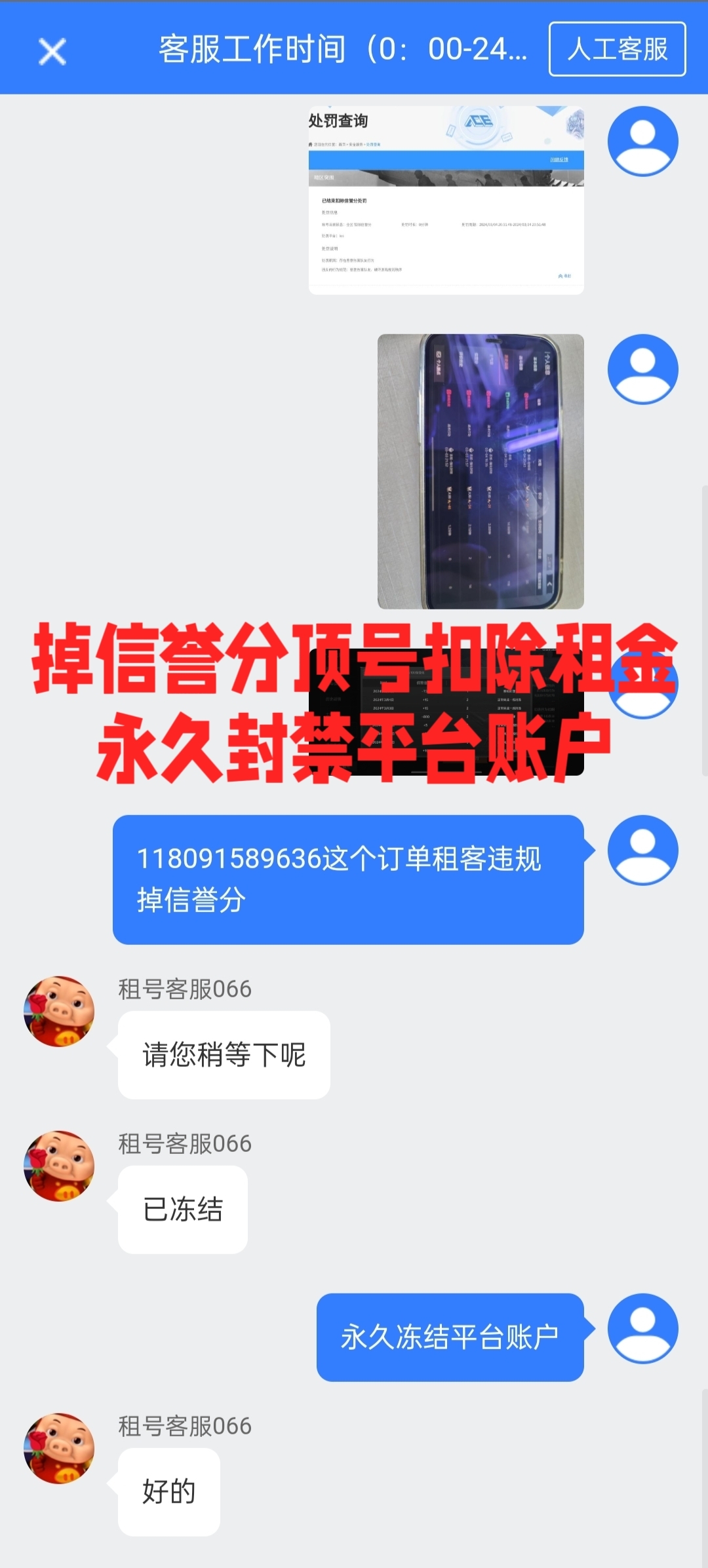Close the customer service chat
This screenshot has width=708, height=1568.
click(x=52, y=51)
